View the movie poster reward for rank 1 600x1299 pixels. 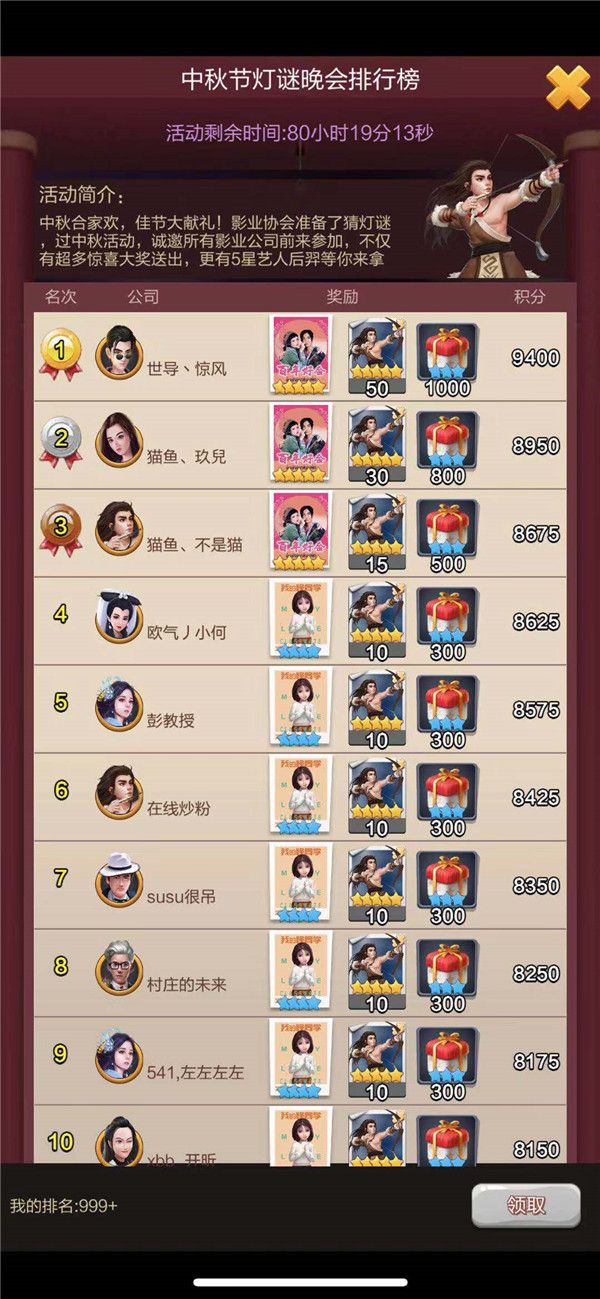point(300,355)
